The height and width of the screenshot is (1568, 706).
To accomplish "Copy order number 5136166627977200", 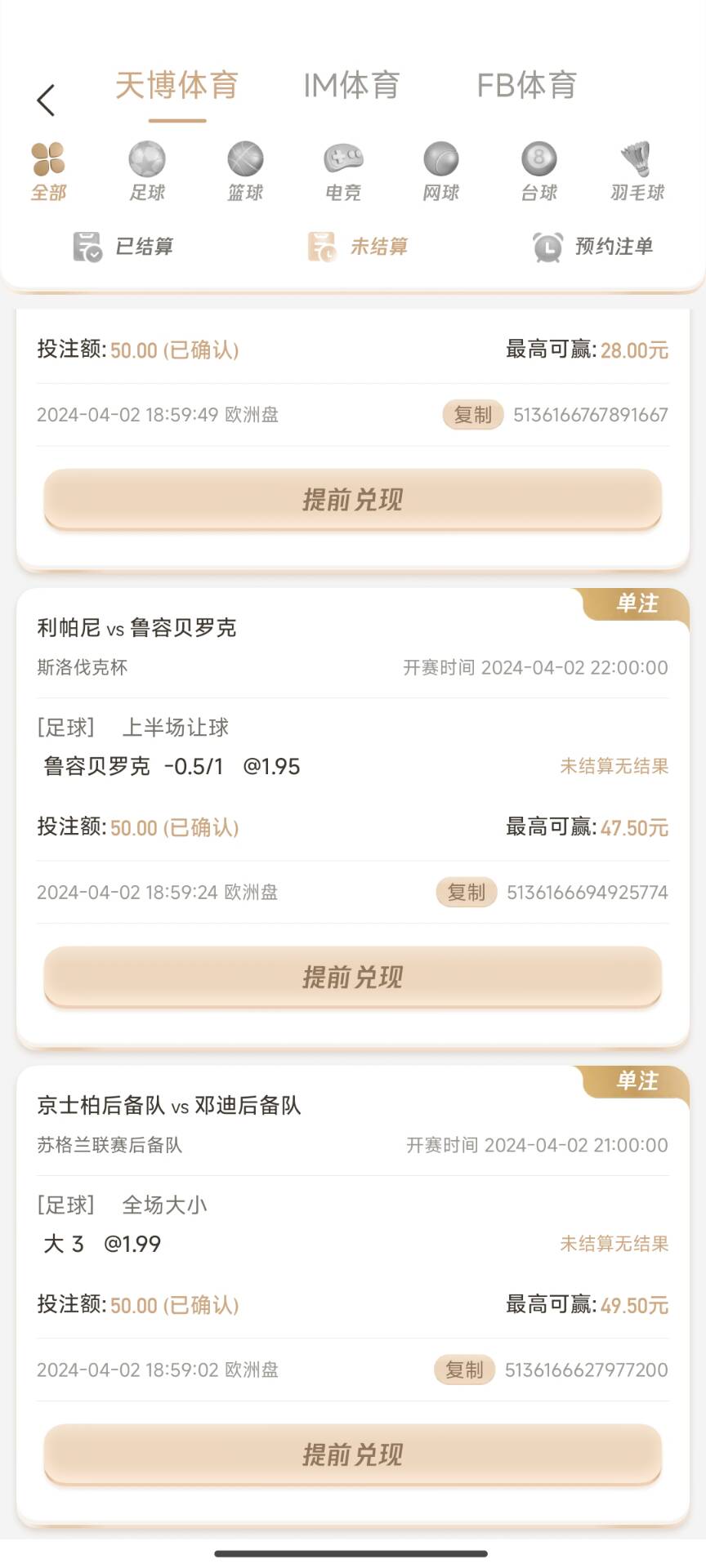I will [x=464, y=1370].
